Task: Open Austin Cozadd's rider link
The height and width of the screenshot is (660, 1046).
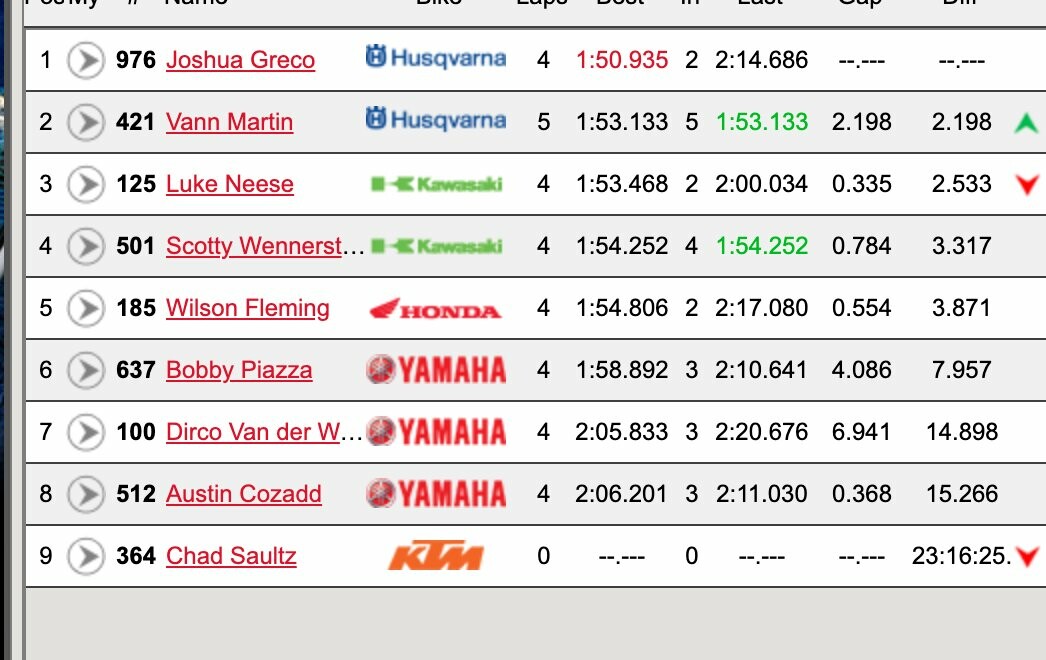Action: tap(243, 495)
